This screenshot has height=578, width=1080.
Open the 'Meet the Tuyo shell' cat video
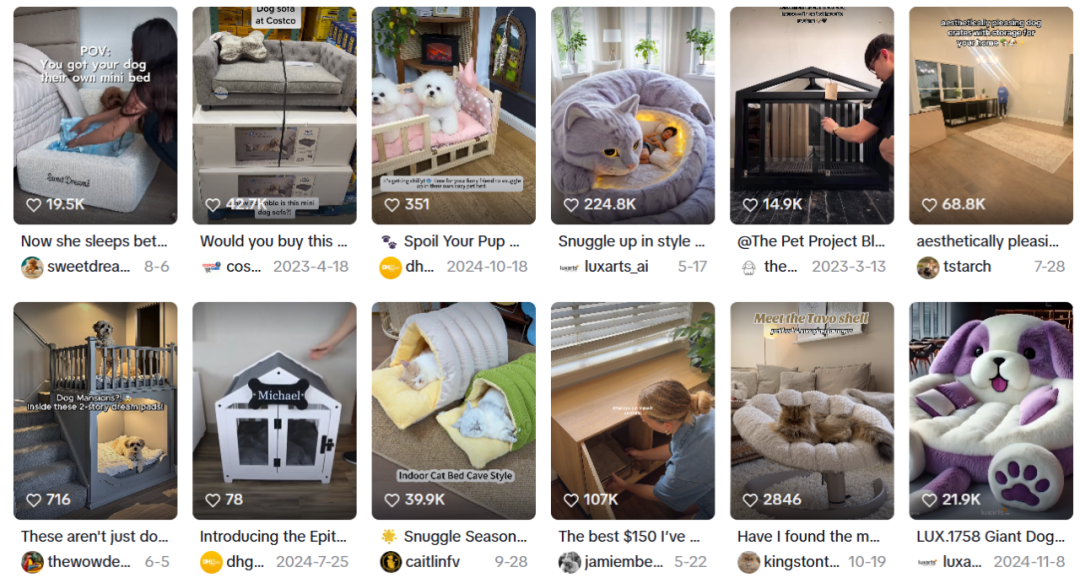coord(811,410)
